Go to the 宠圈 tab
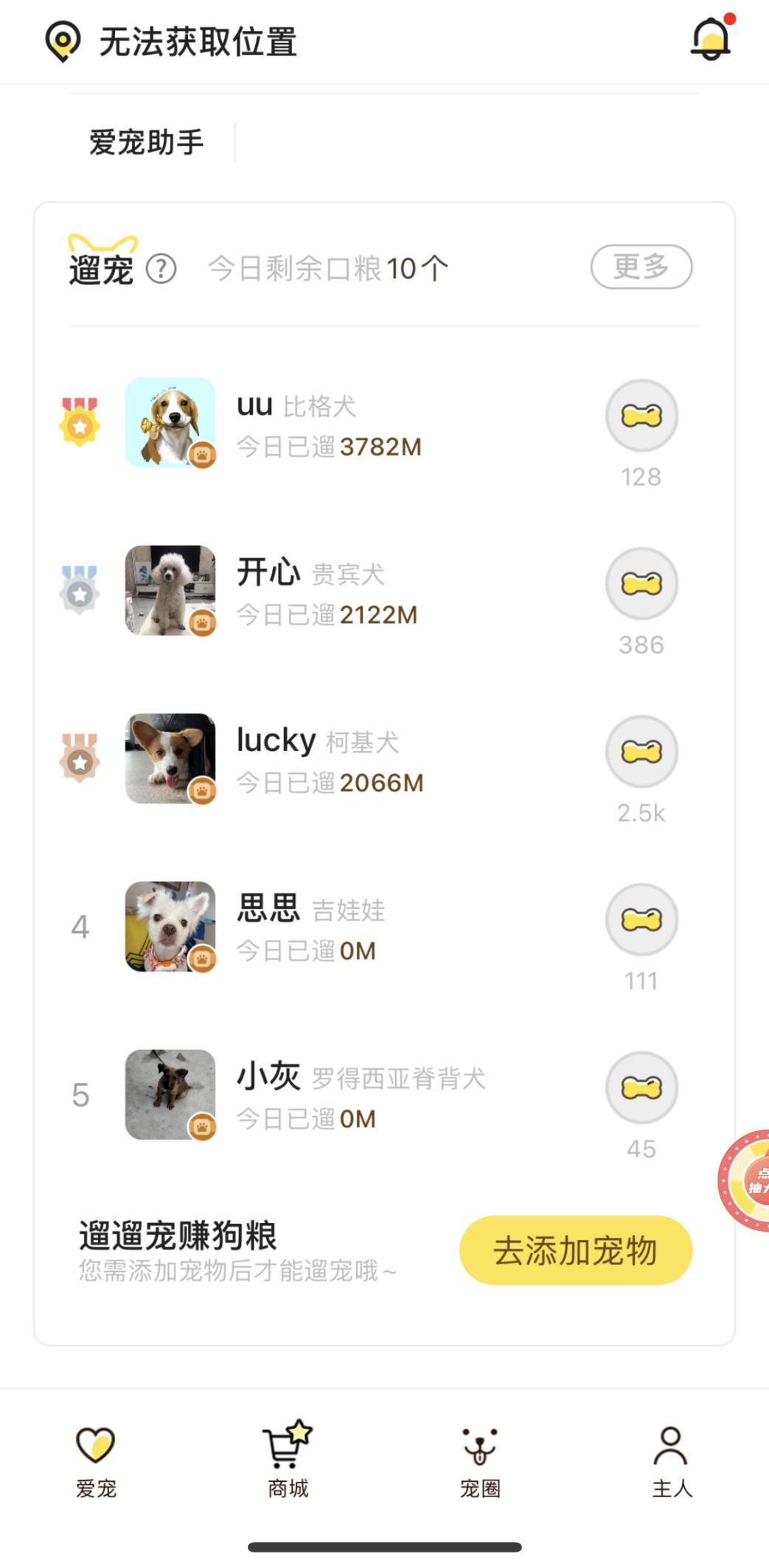This screenshot has height=1568, width=769. coord(480,1461)
